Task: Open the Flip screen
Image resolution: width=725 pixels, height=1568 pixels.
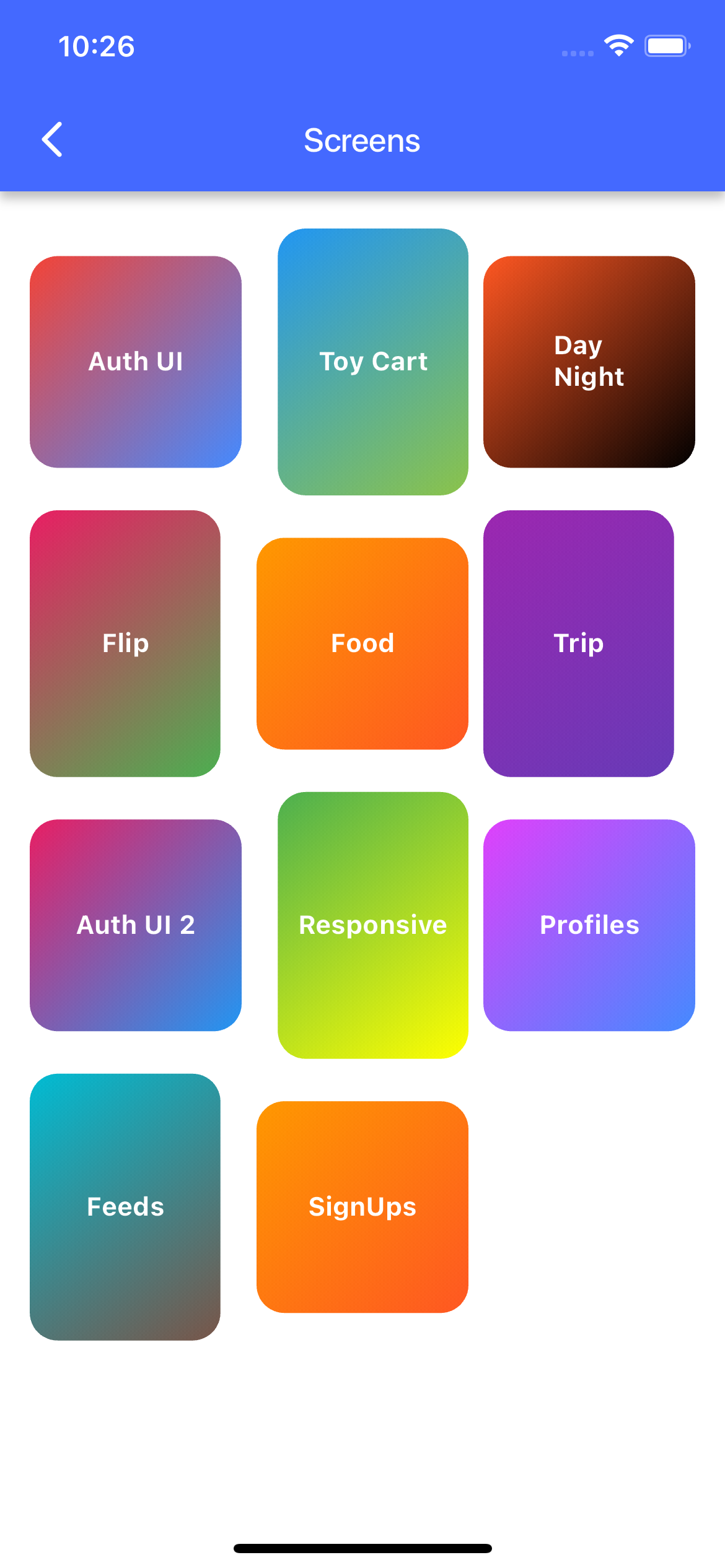Action: pyautogui.click(x=125, y=643)
